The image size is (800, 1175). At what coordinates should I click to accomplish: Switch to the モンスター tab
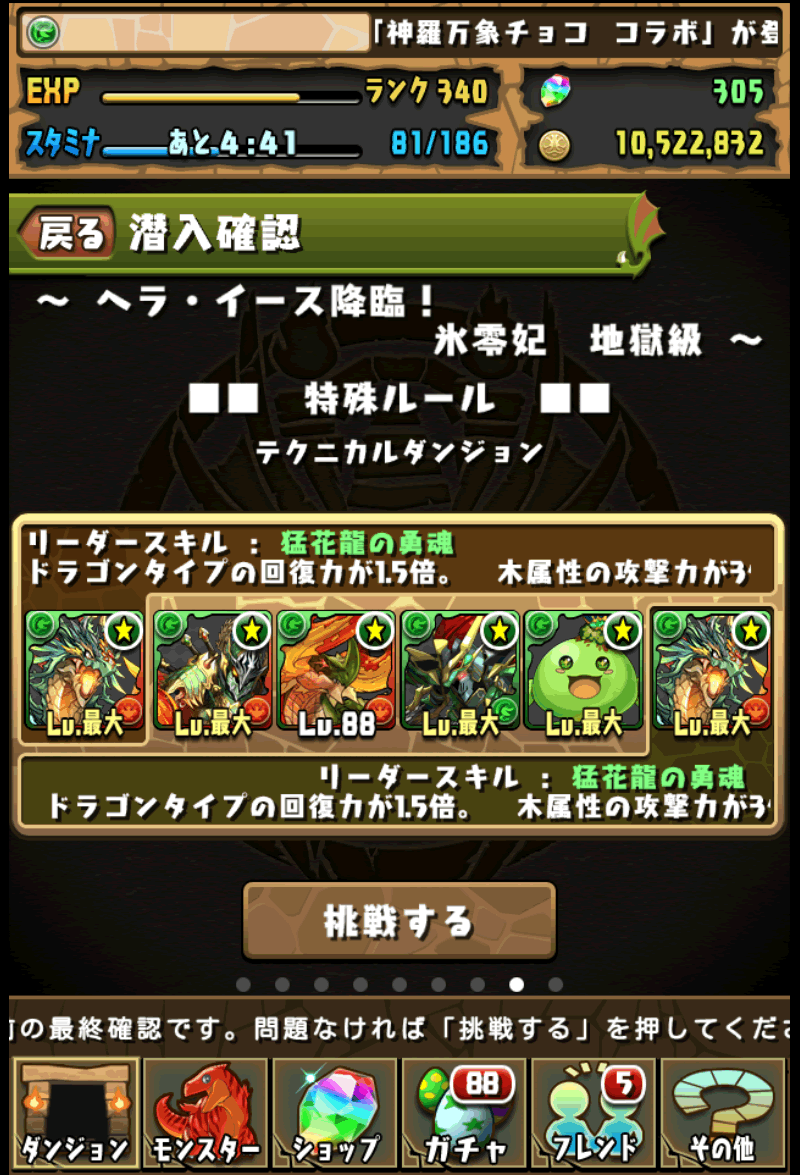pos(205,1114)
